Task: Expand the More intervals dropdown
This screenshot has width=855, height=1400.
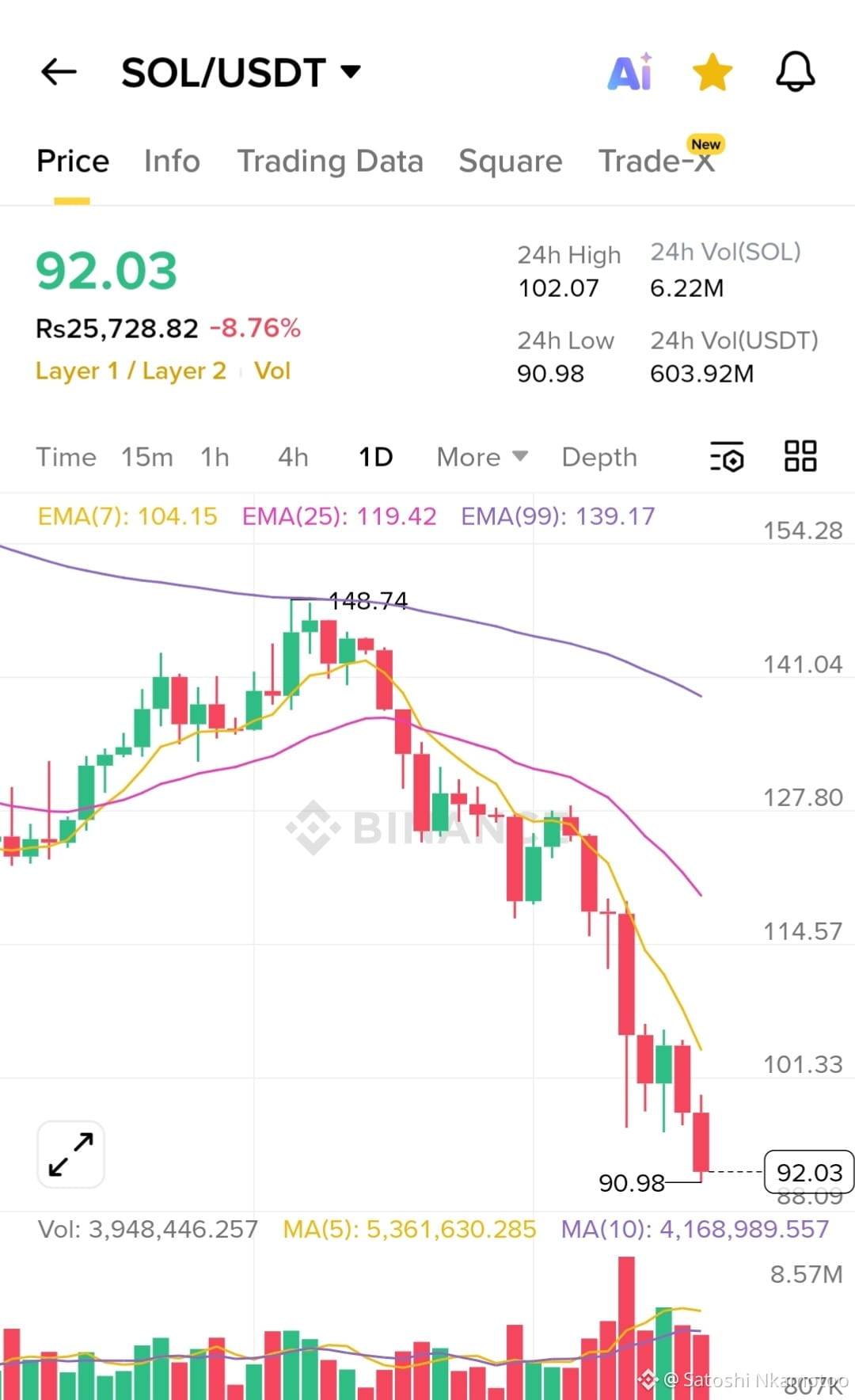Action: [x=482, y=457]
